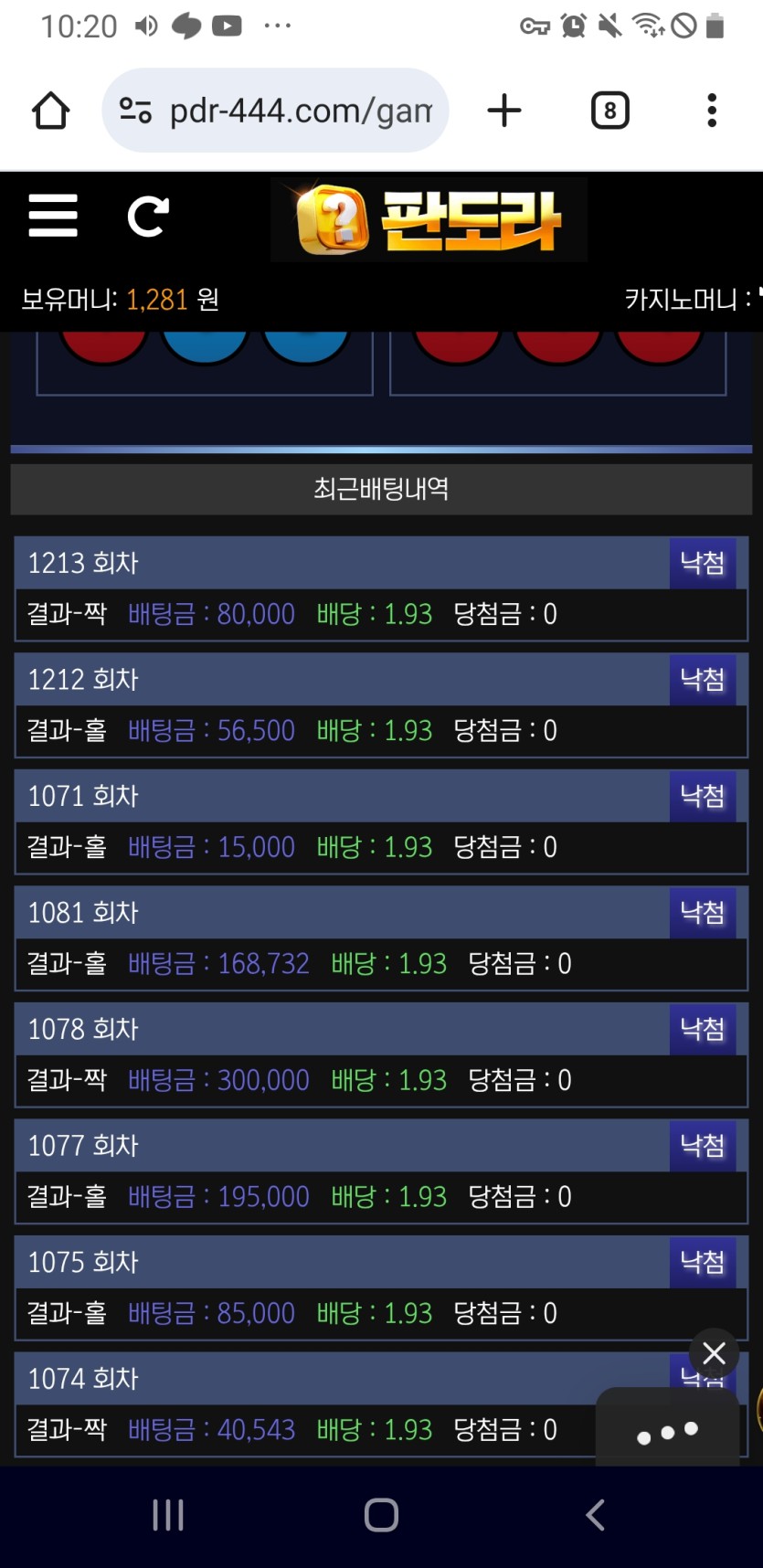Tap the refresh icon in the site header

[148, 217]
